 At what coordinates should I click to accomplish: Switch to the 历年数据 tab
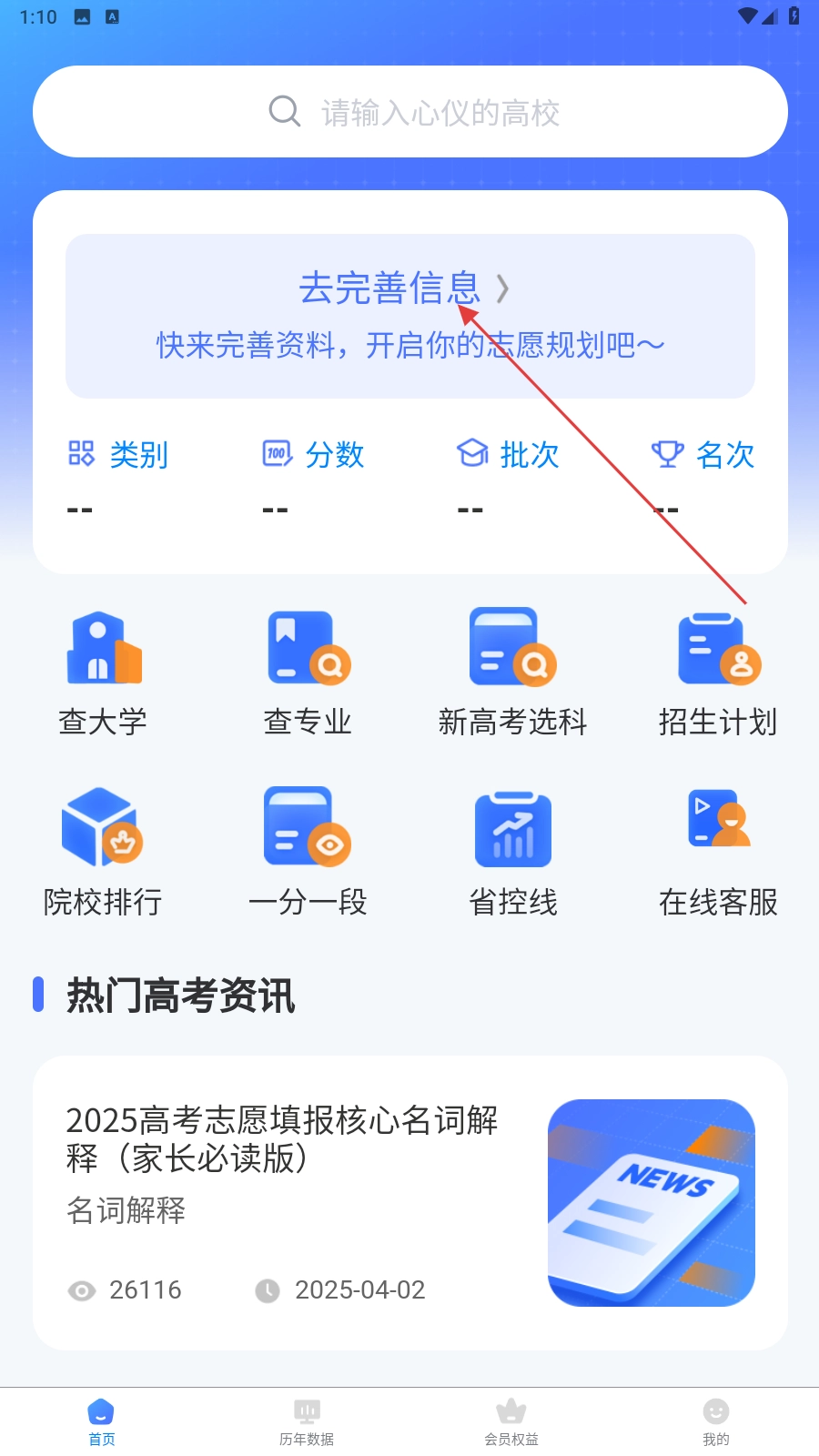click(x=307, y=1421)
